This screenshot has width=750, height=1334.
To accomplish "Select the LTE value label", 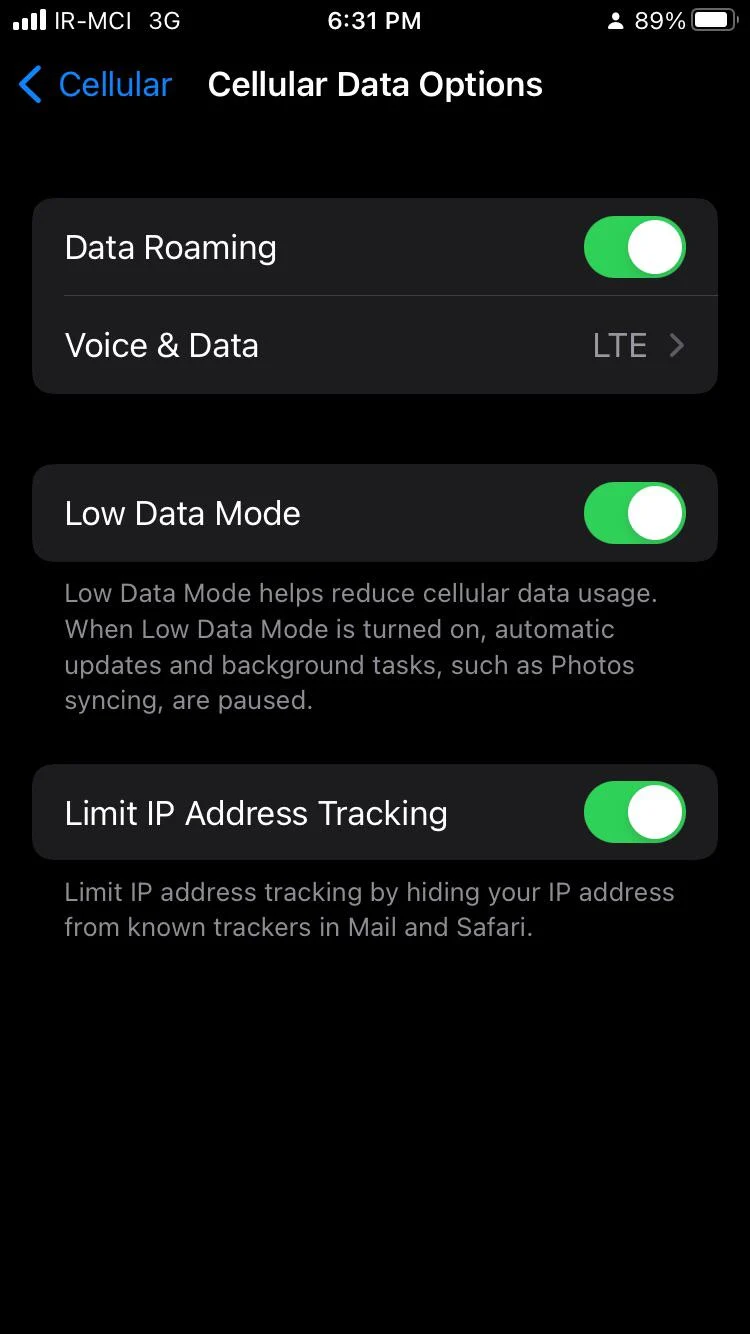I will pos(620,344).
